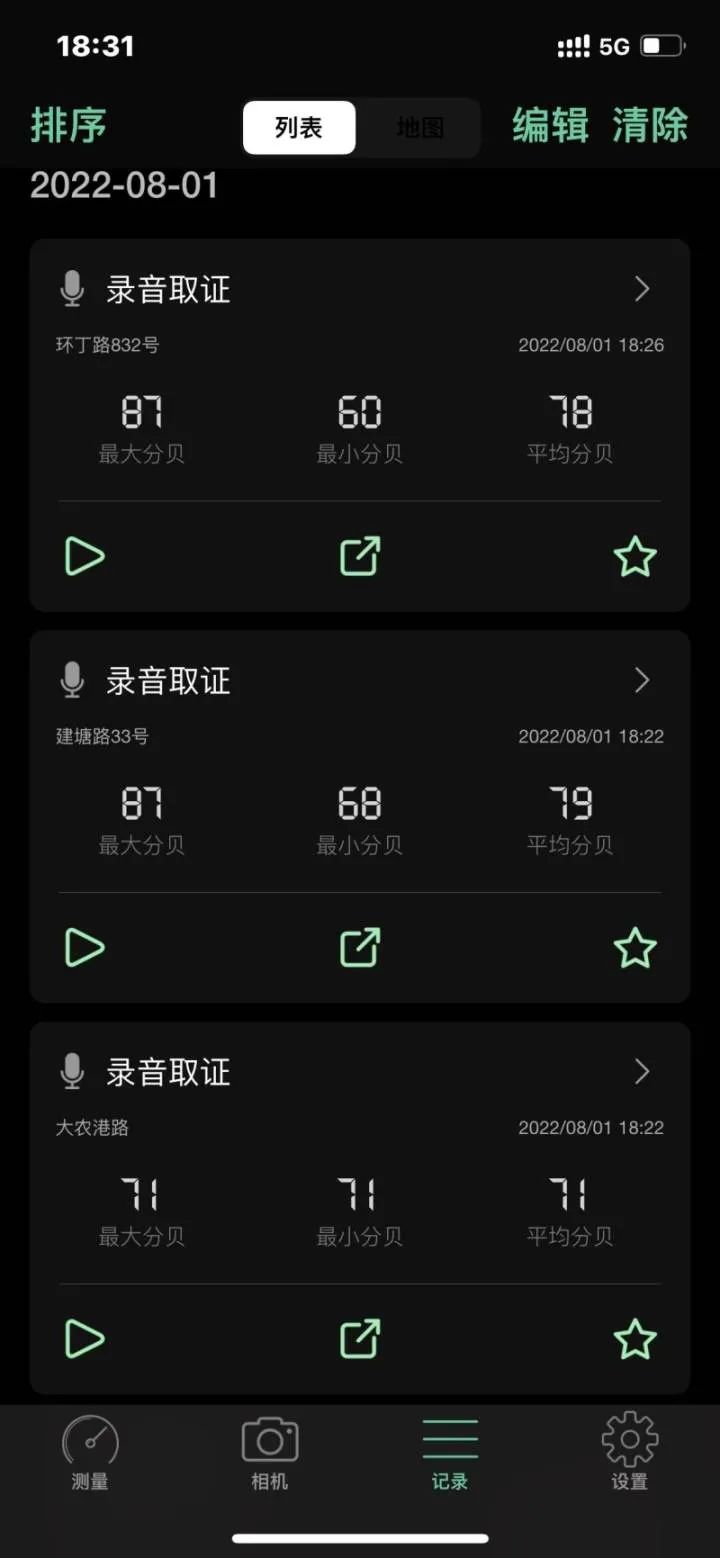The width and height of the screenshot is (720, 1558).
Task: Open the 大农港路 recording details
Action: pyautogui.click(x=642, y=1072)
